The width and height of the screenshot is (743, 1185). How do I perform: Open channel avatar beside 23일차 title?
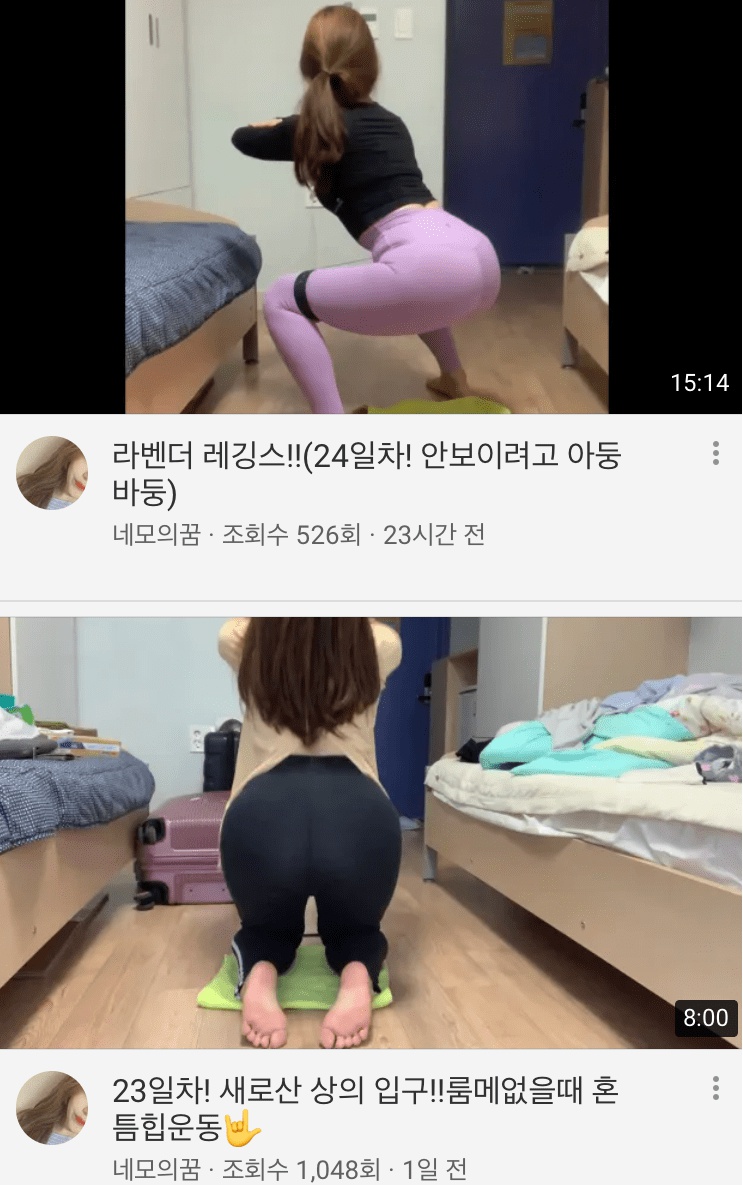[x=52, y=1108]
